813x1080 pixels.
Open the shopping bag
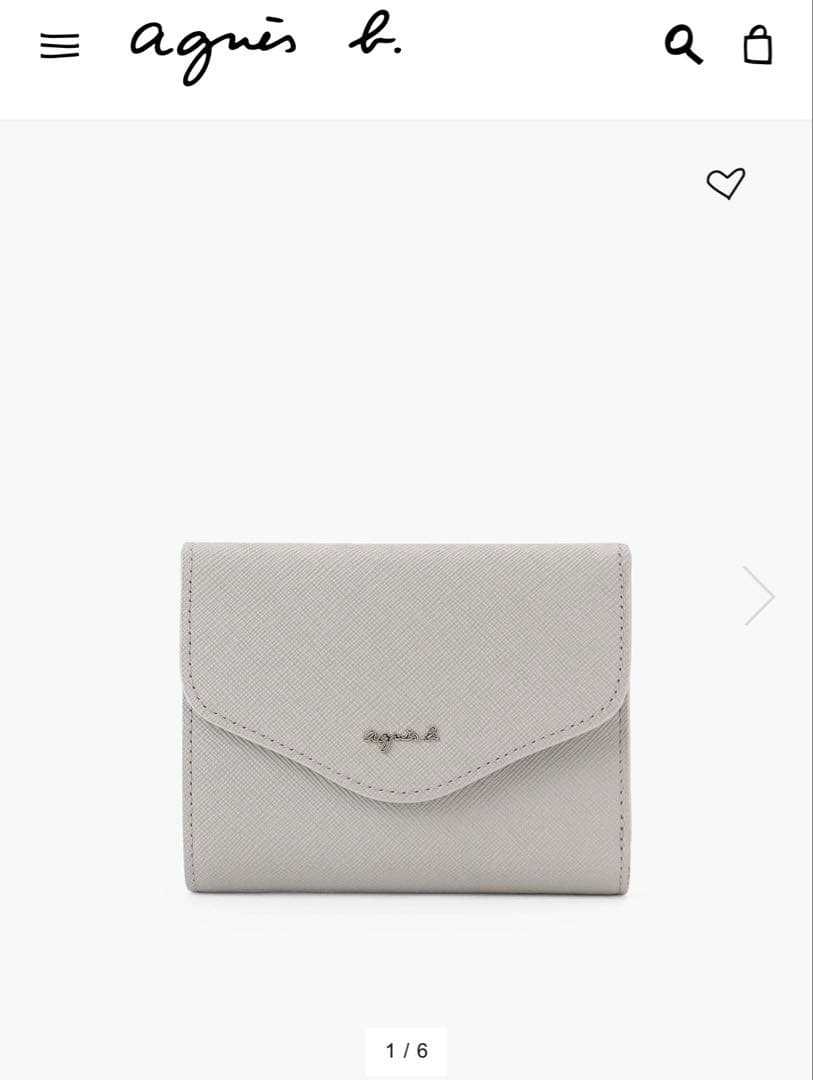(758, 45)
